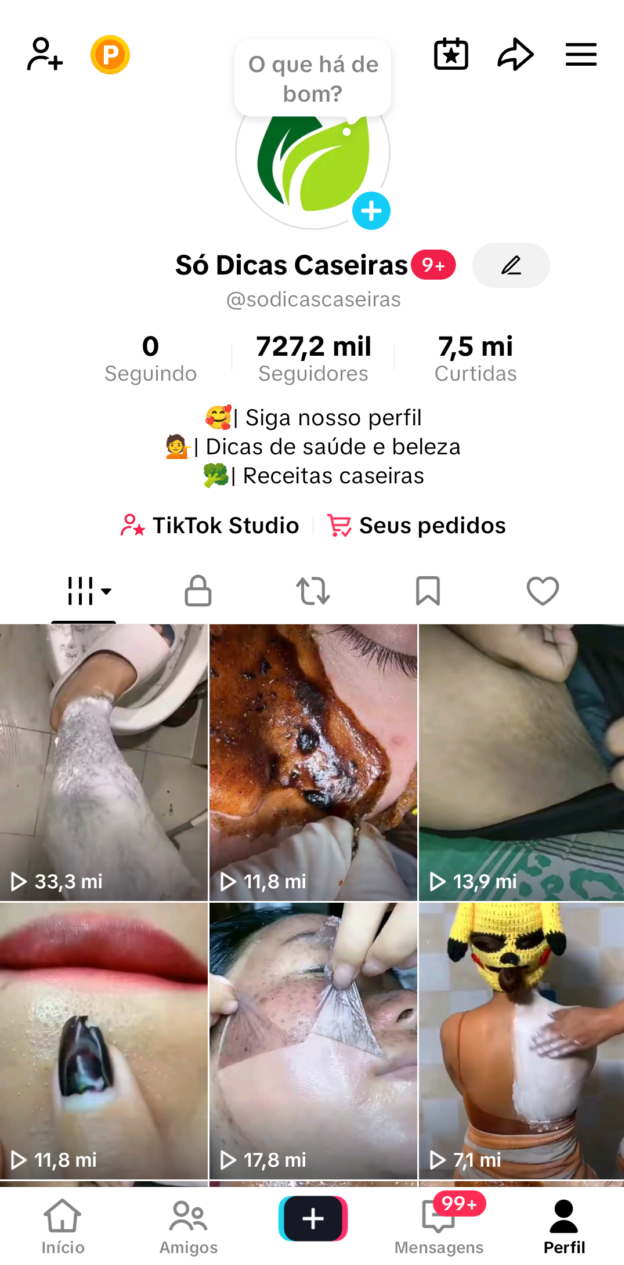Share this profile
624x1265 pixels.
point(515,54)
